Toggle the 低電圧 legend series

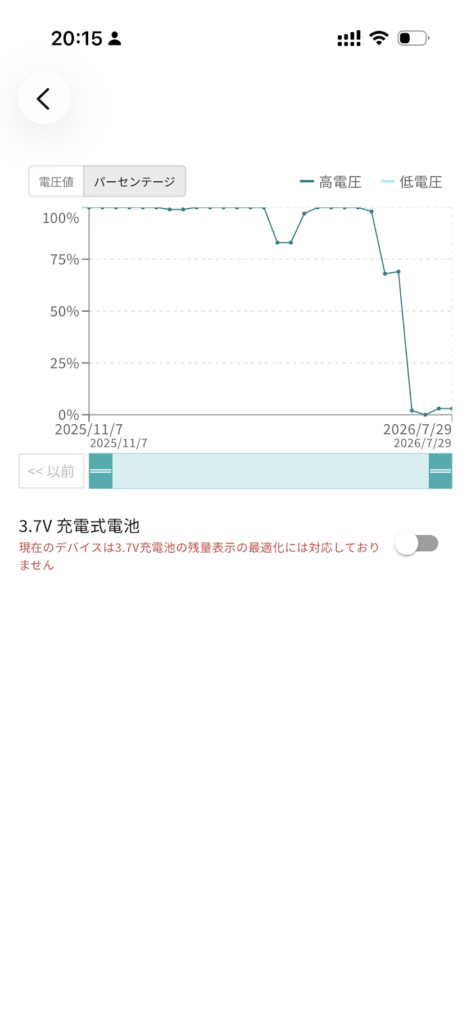pos(412,182)
